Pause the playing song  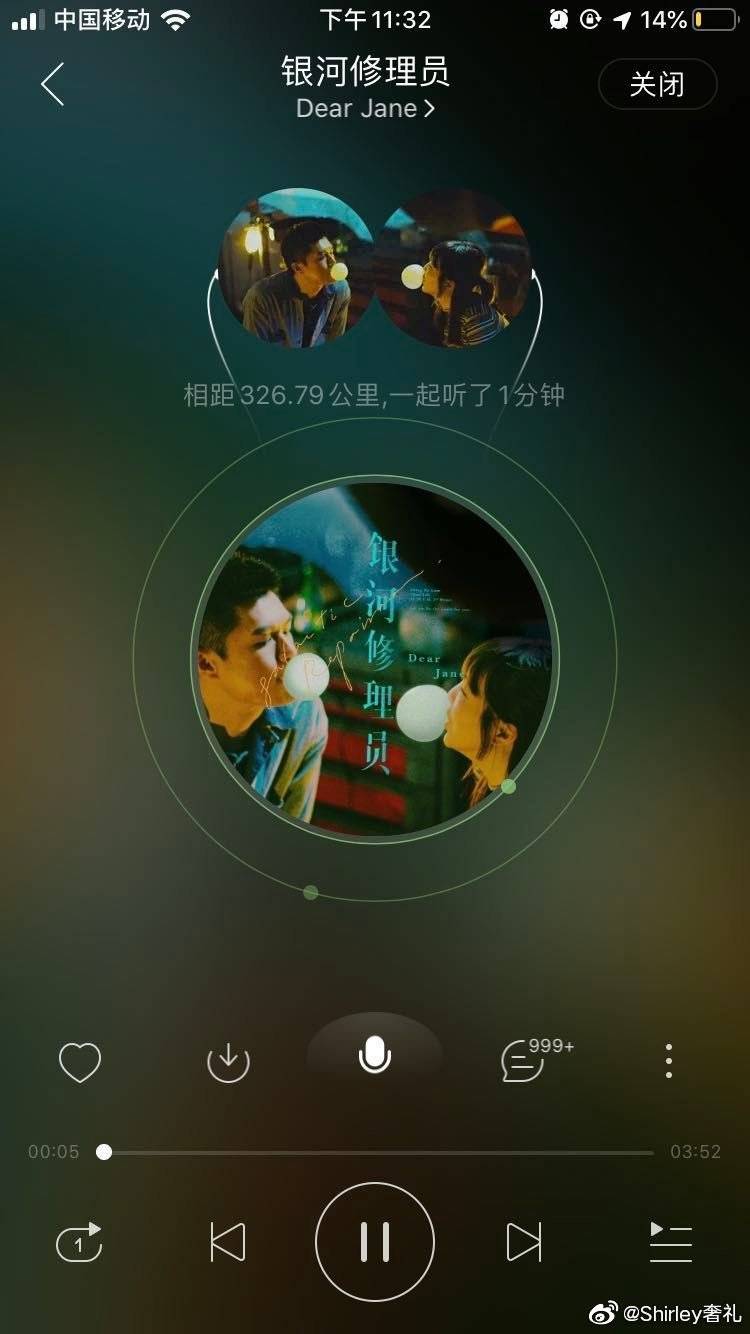(375, 1242)
